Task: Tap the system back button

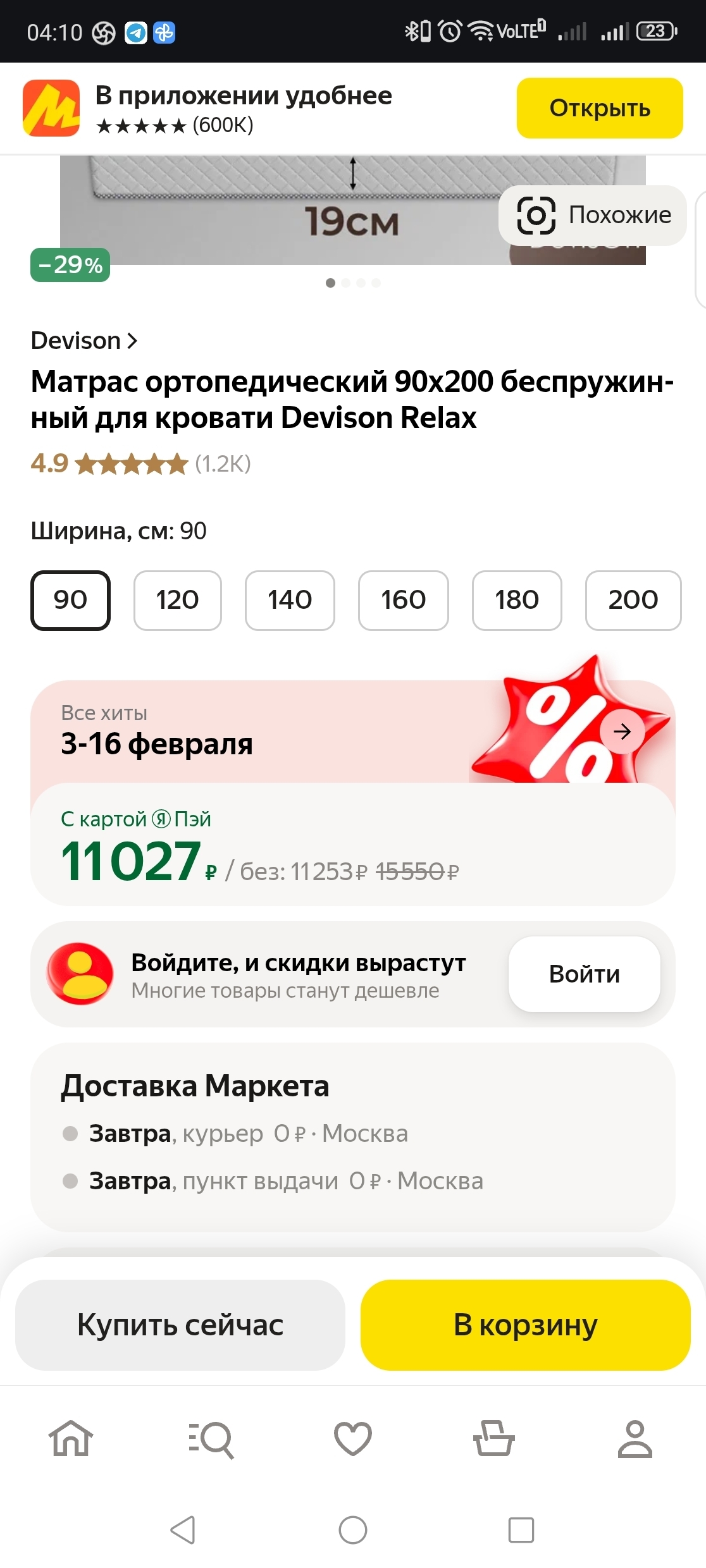Action: pos(183,1530)
